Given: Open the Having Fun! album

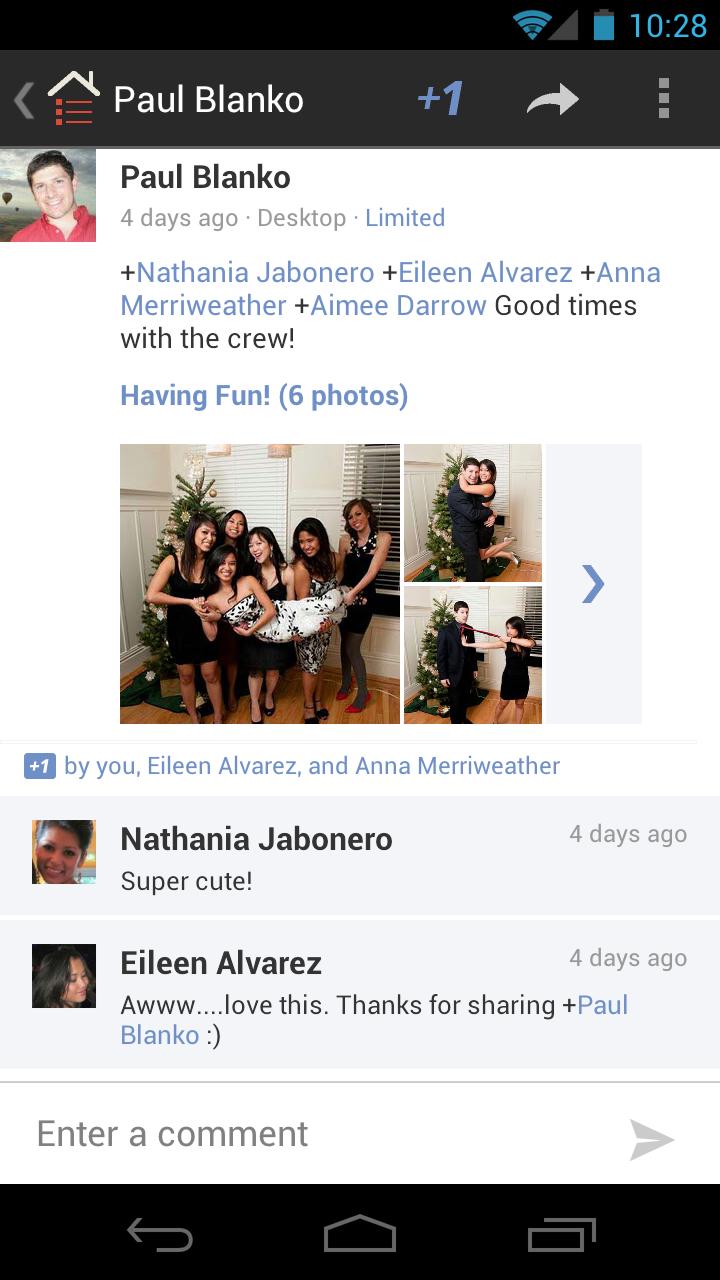Looking at the screenshot, I should coord(264,396).
